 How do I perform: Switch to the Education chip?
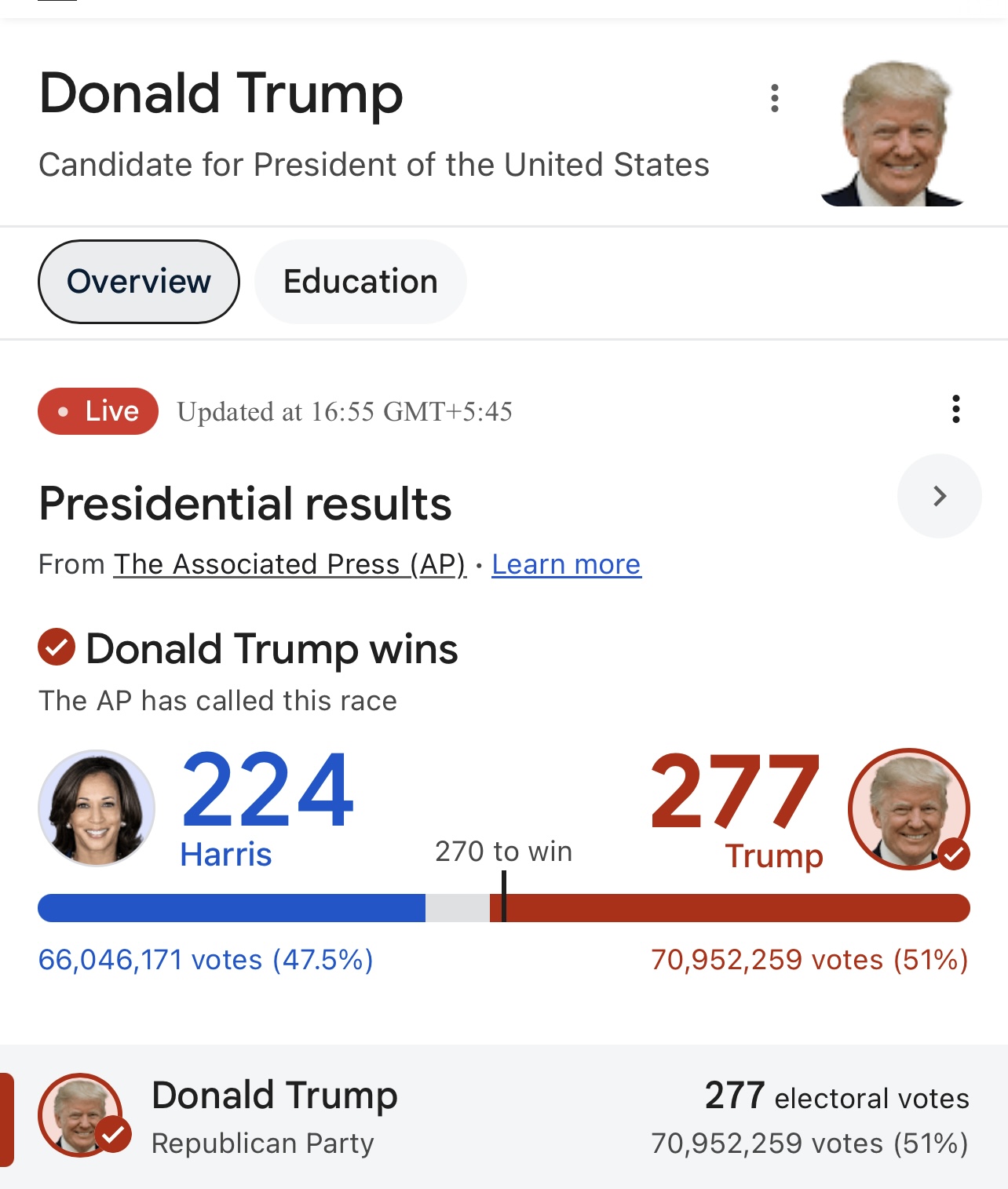[x=360, y=282]
